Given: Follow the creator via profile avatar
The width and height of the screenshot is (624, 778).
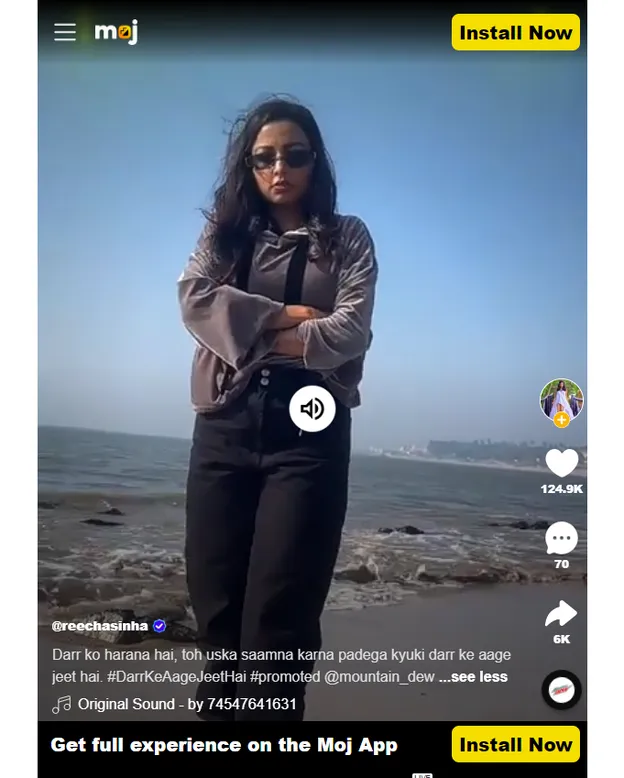Looking at the screenshot, I should pos(561,402).
